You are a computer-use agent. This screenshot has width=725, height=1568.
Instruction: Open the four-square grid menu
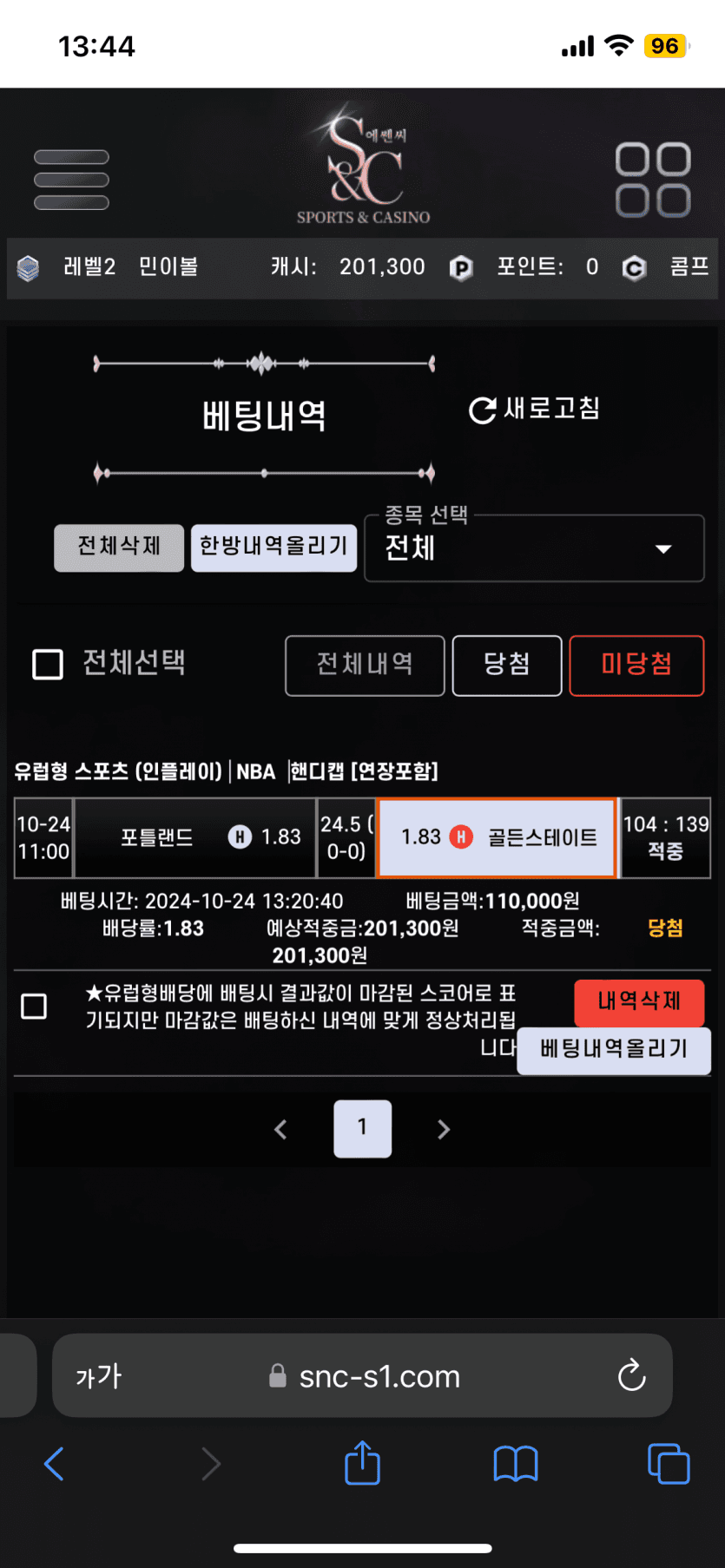653,180
